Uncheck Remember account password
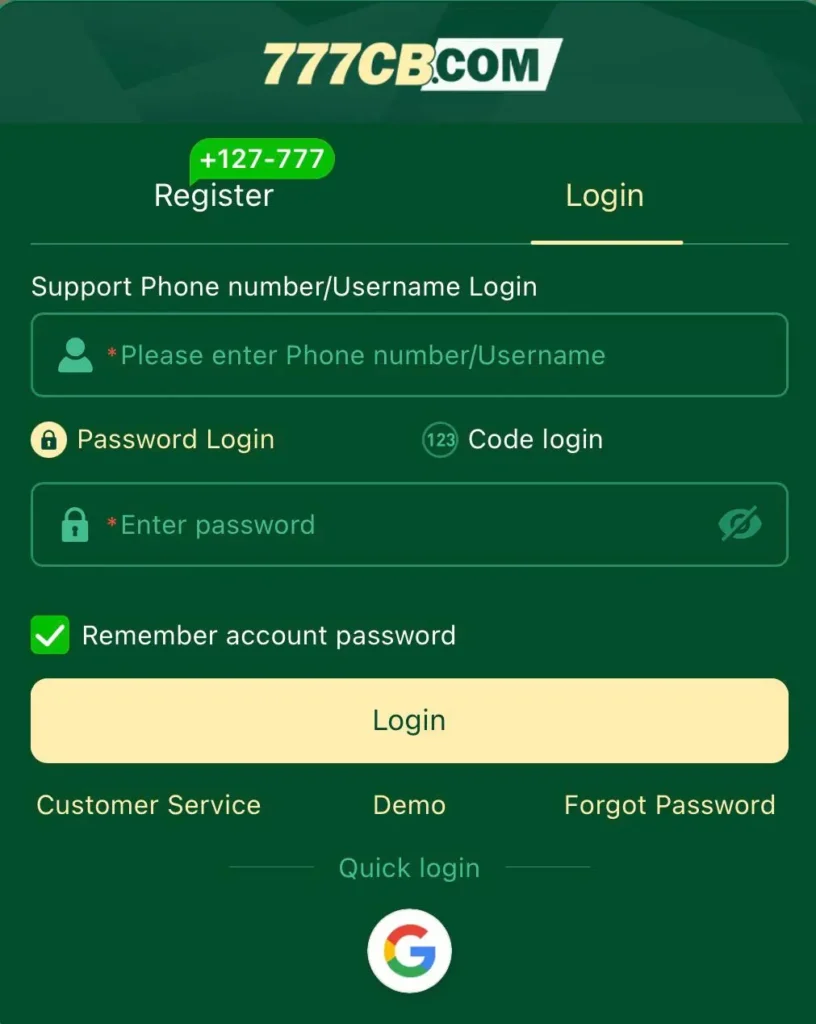This screenshot has height=1024, width=816. point(50,635)
